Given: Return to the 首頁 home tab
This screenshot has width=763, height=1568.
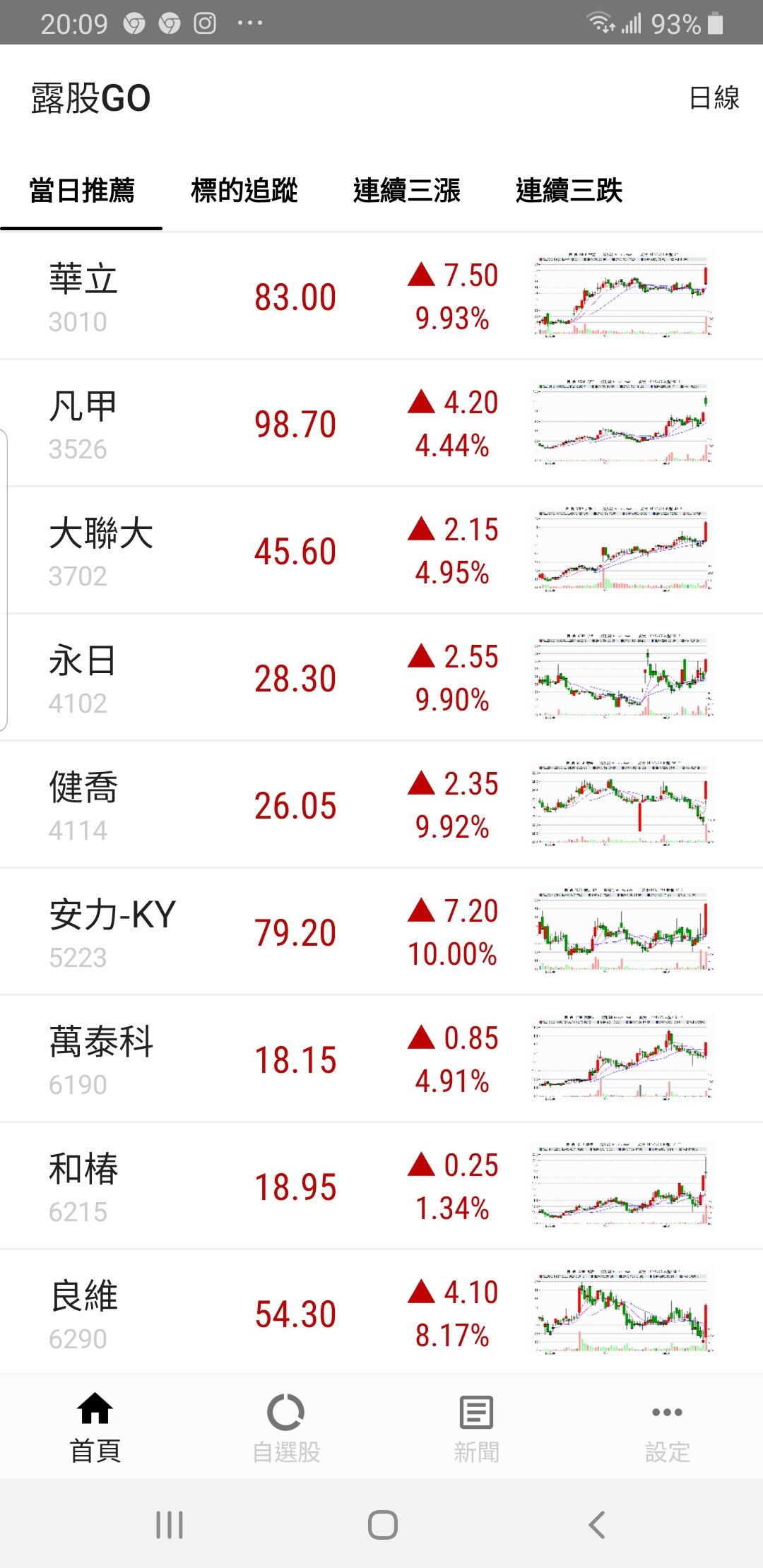Looking at the screenshot, I should (x=95, y=1428).
